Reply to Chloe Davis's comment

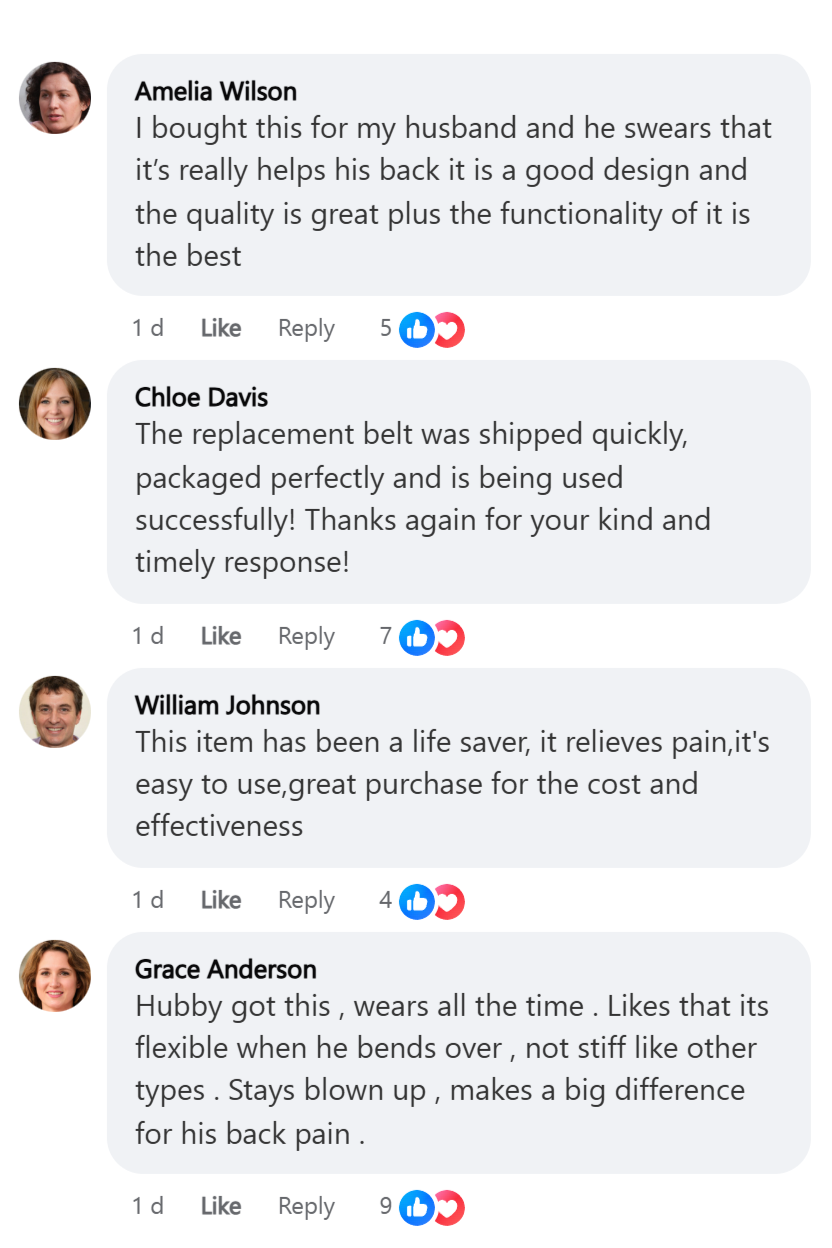pos(306,637)
